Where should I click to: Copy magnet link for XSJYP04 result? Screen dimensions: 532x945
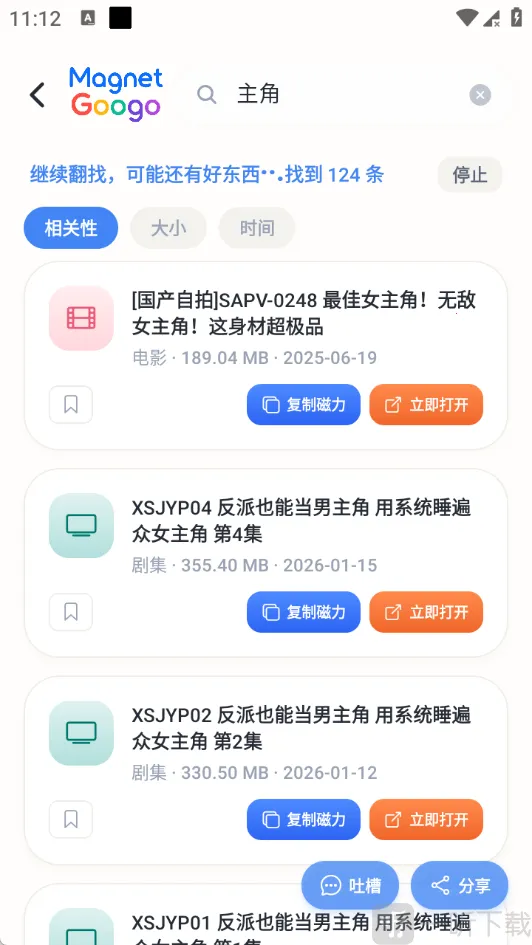(x=304, y=612)
